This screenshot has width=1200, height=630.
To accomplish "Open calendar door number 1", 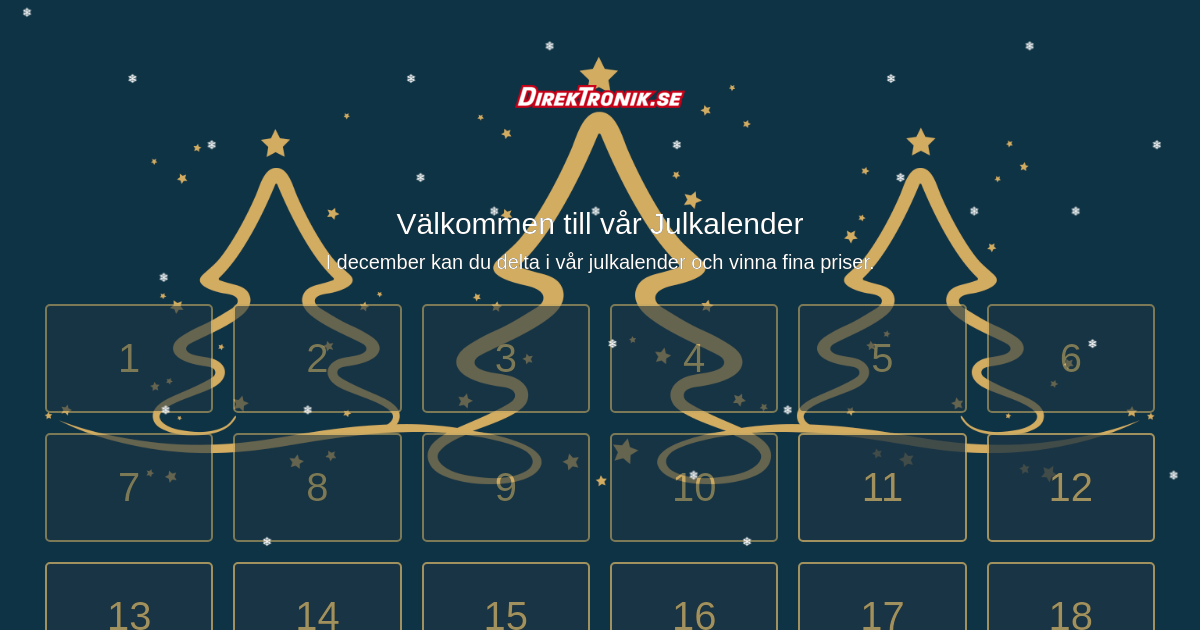I will point(129,358).
